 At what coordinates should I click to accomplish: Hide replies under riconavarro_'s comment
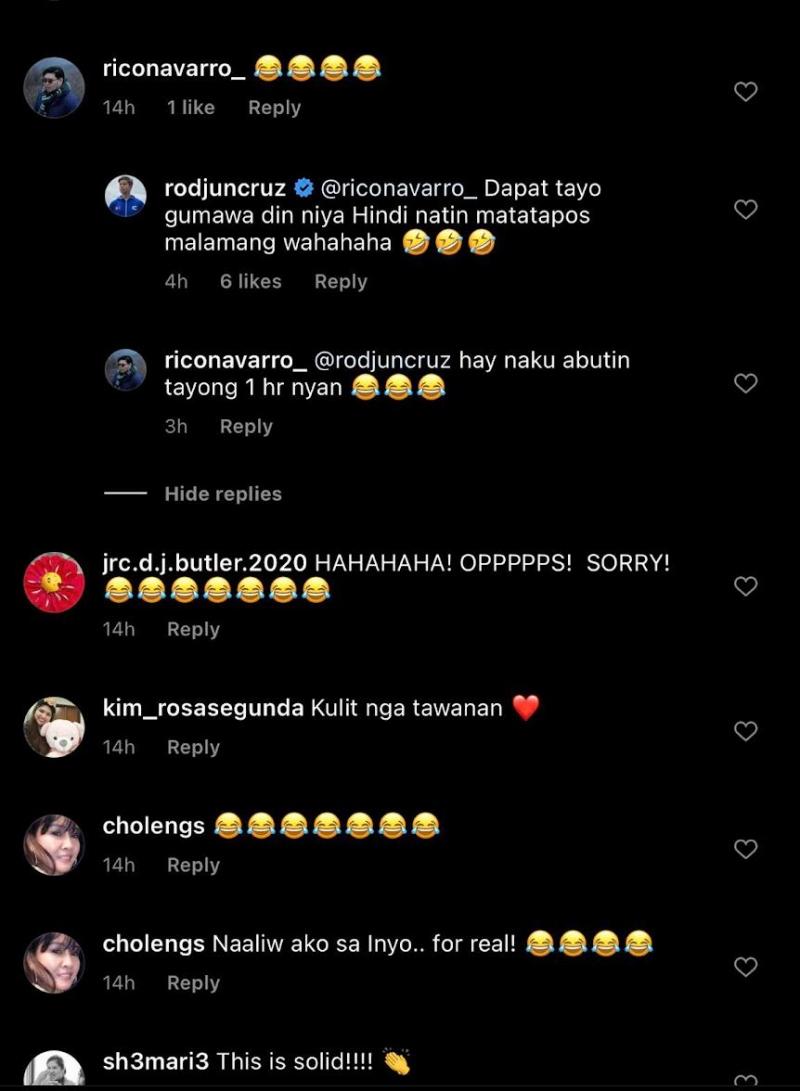pos(222,494)
